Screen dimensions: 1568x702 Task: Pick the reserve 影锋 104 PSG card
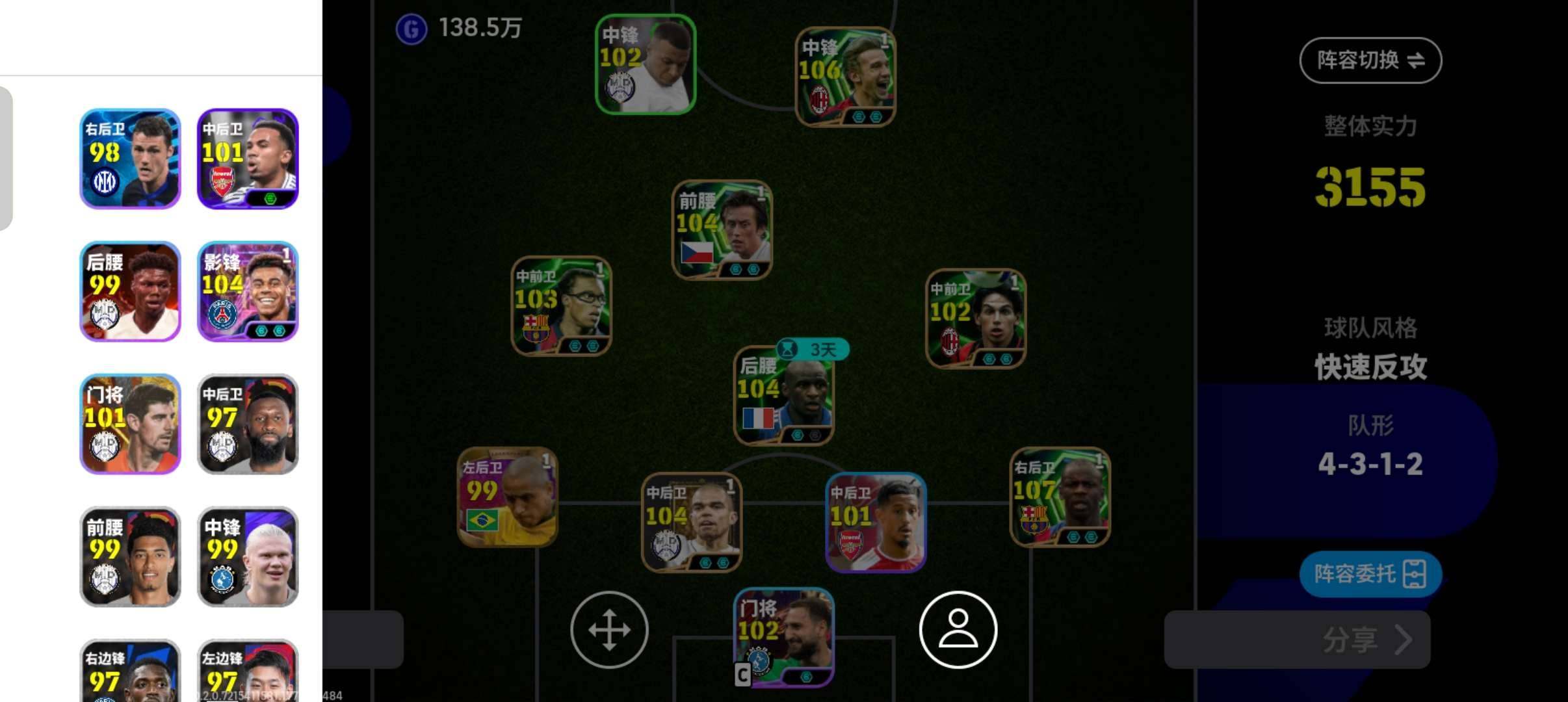(248, 291)
